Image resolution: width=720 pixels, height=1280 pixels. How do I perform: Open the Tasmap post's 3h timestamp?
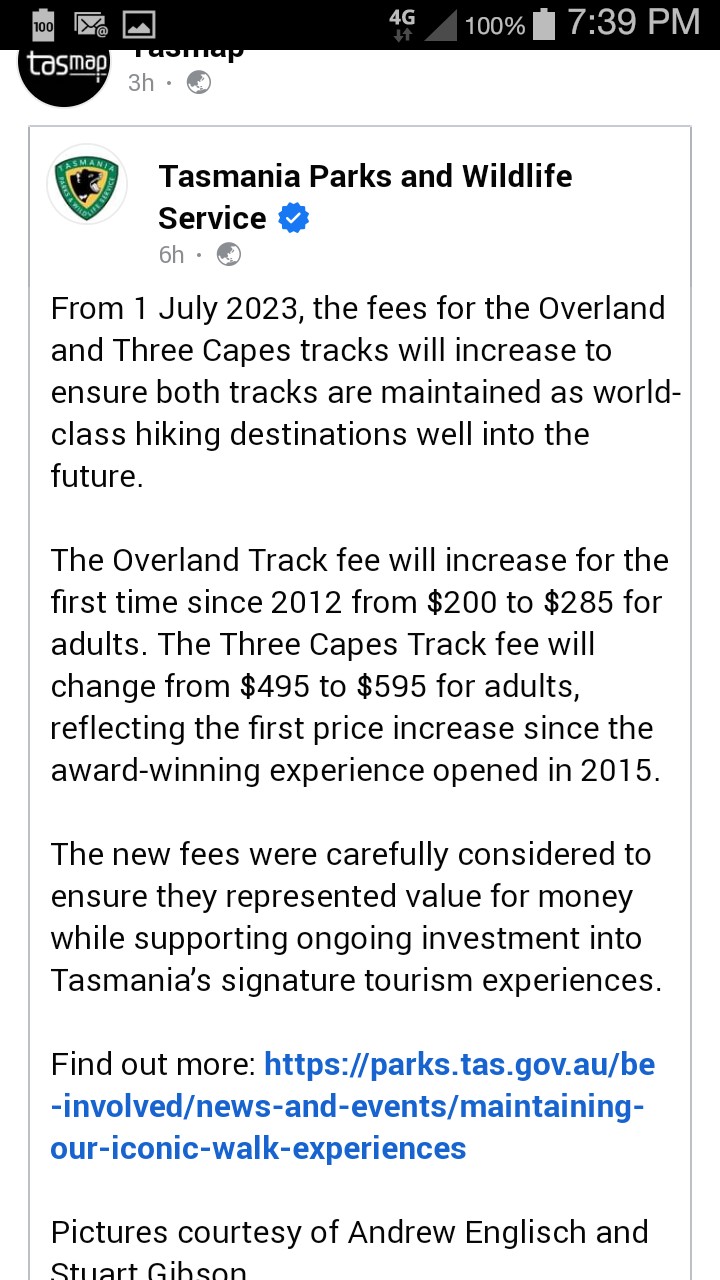(141, 83)
